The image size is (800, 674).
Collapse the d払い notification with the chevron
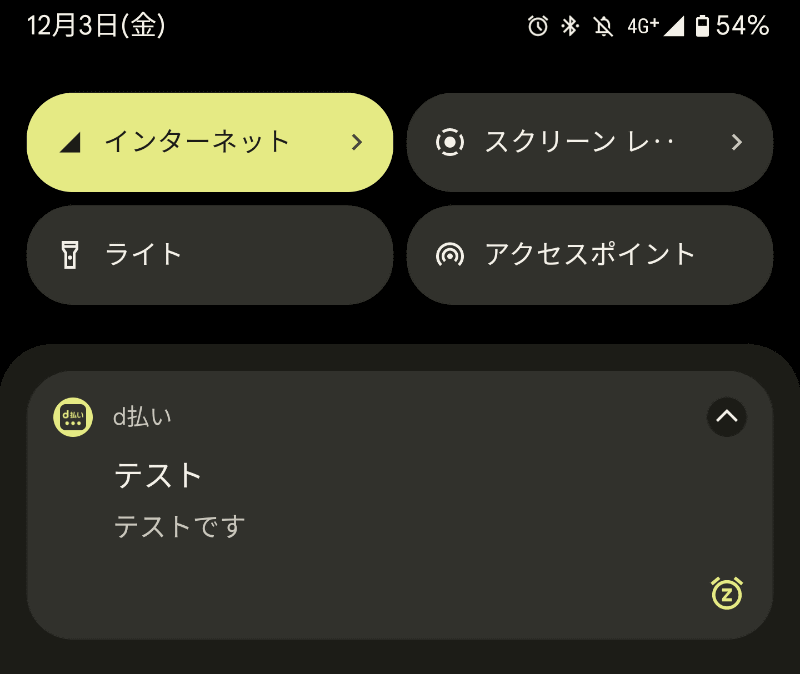(727, 417)
